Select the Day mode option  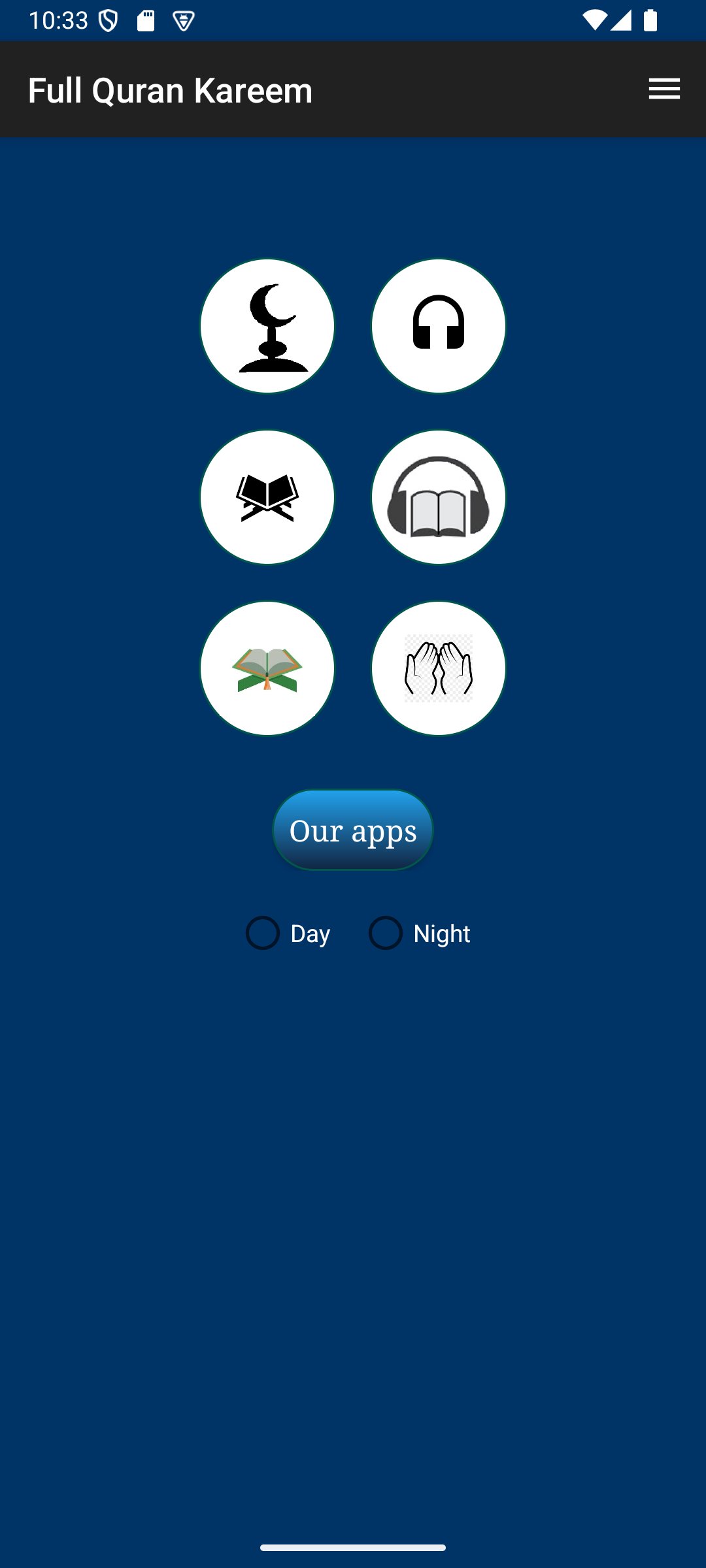(x=263, y=933)
